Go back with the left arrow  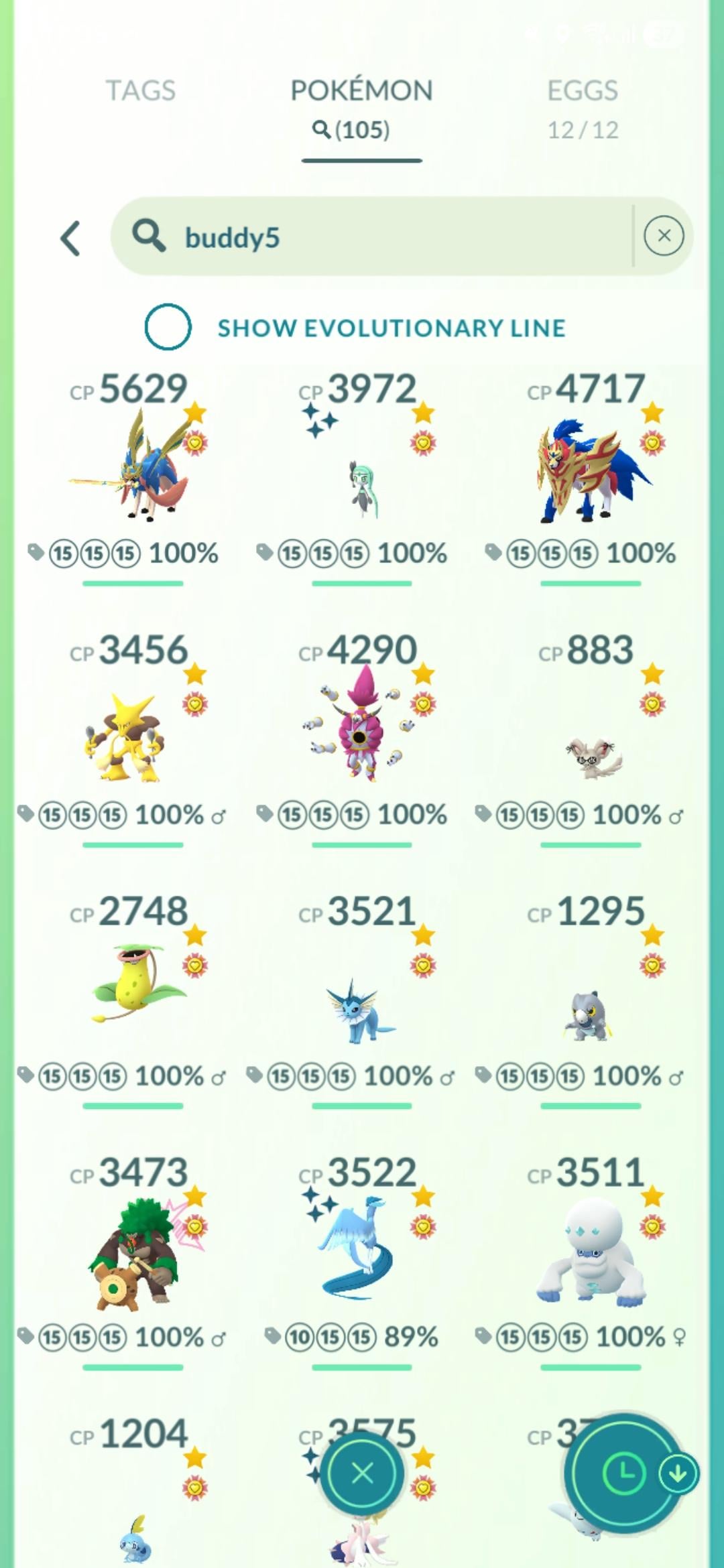[x=70, y=238]
